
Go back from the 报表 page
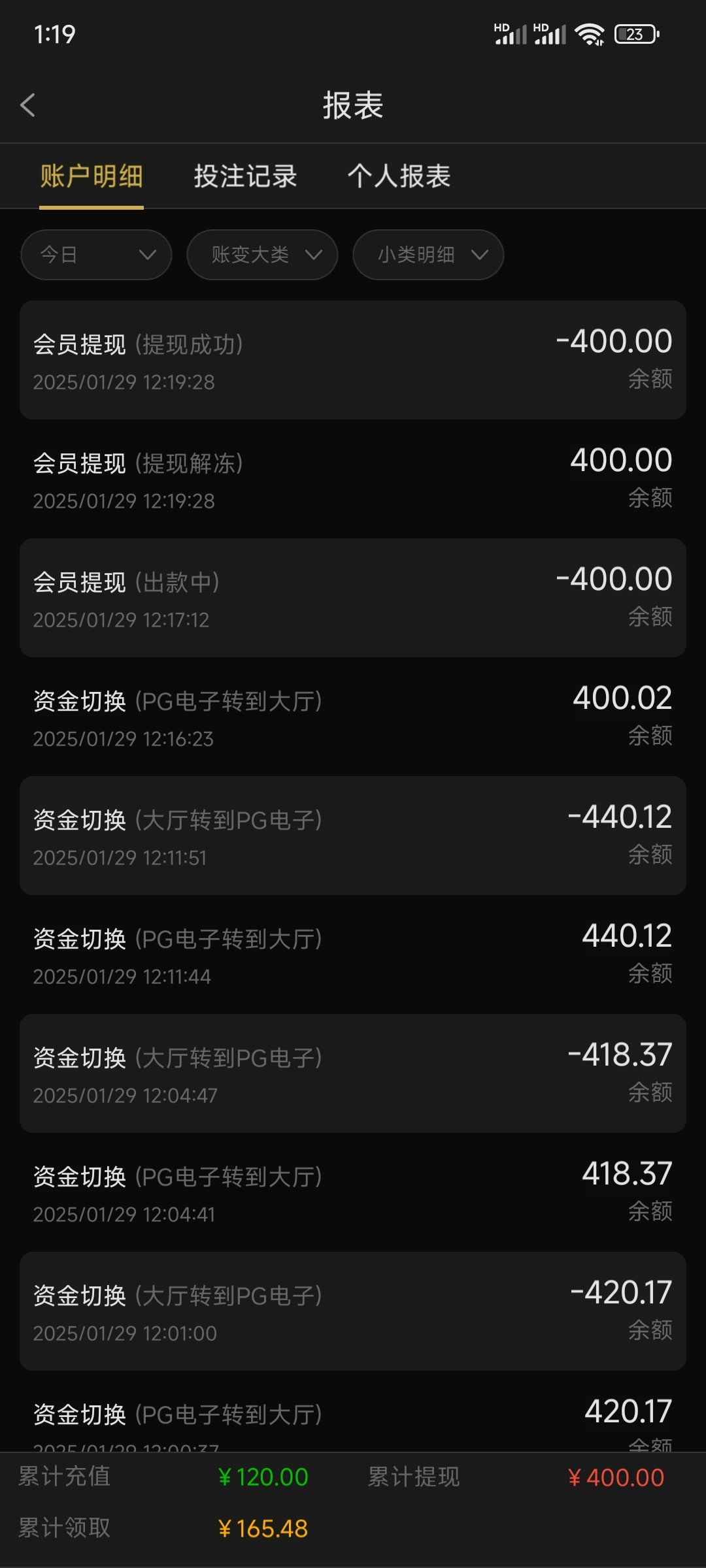[x=27, y=105]
